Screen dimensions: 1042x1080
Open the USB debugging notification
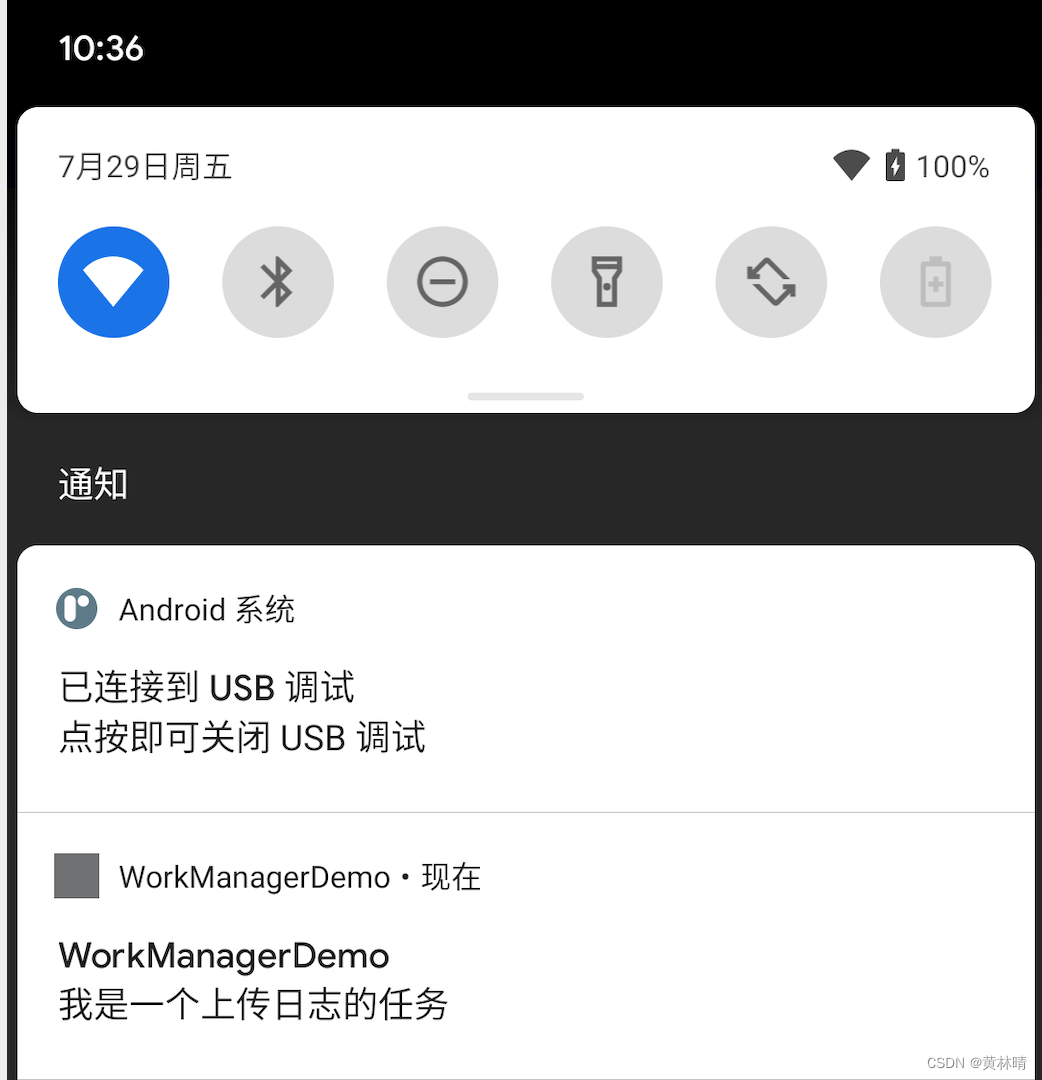(400, 712)
